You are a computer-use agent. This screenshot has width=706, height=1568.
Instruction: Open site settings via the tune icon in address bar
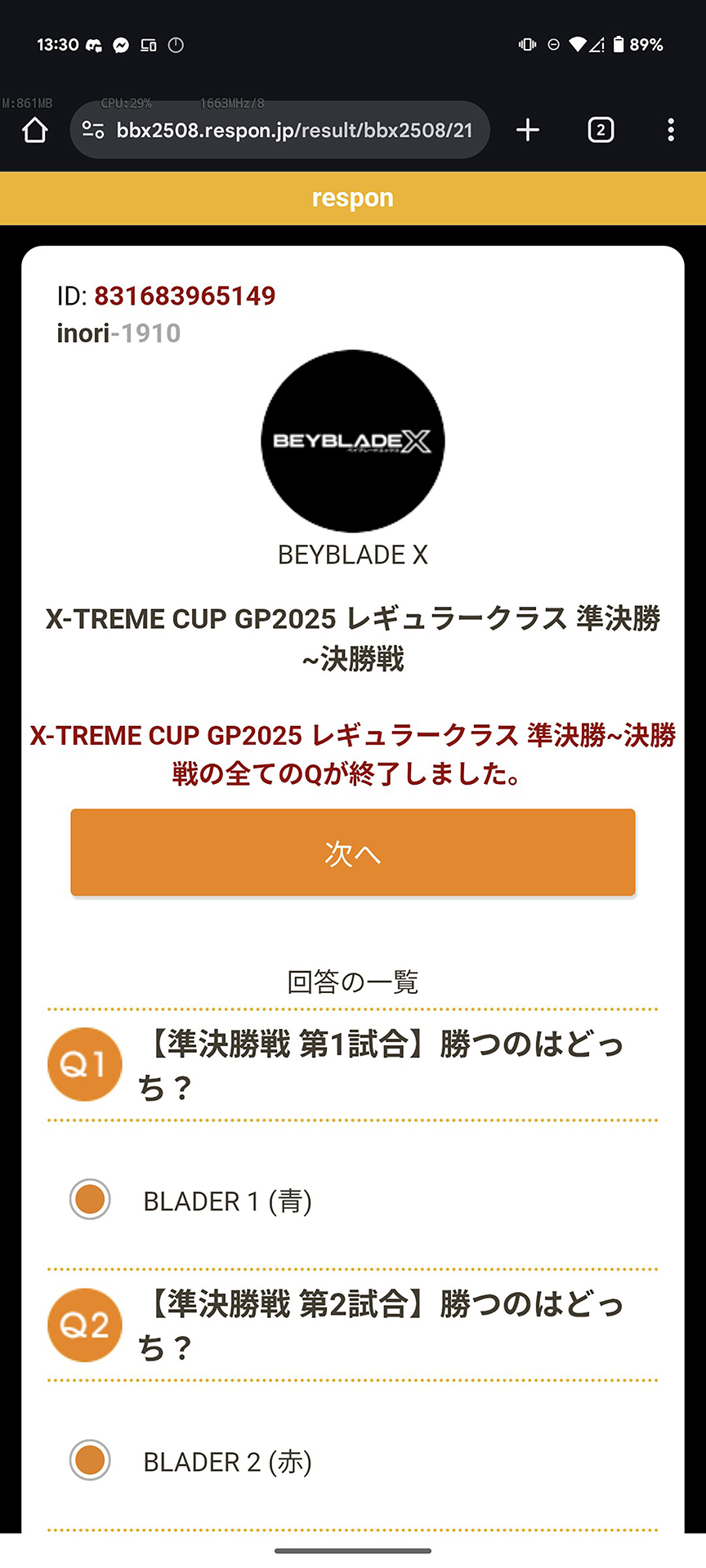[x=92, y=129]
